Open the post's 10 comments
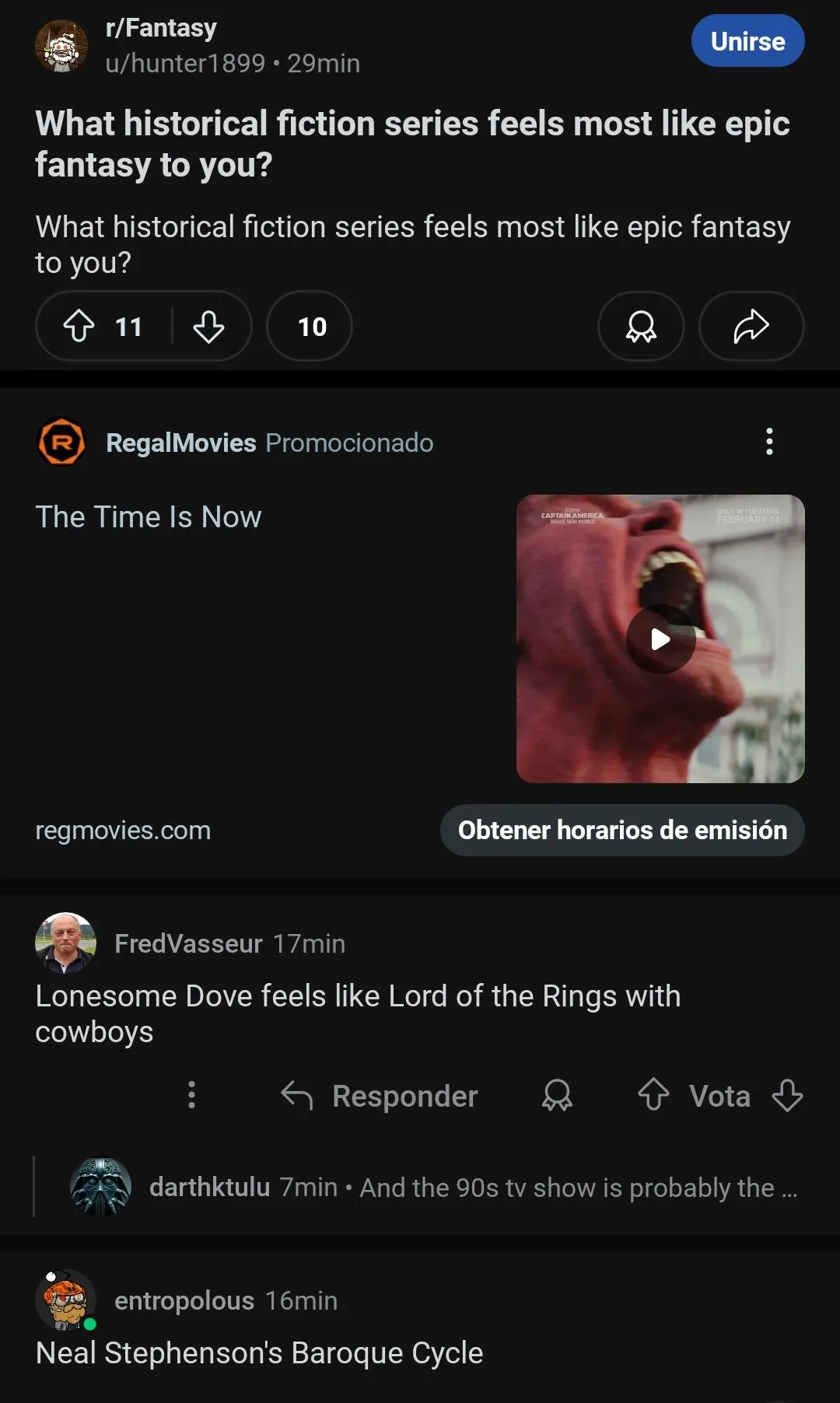Image resolution: width=840 pixels, height=1403 pixels. pyautogui.click(x=310, y=326)
